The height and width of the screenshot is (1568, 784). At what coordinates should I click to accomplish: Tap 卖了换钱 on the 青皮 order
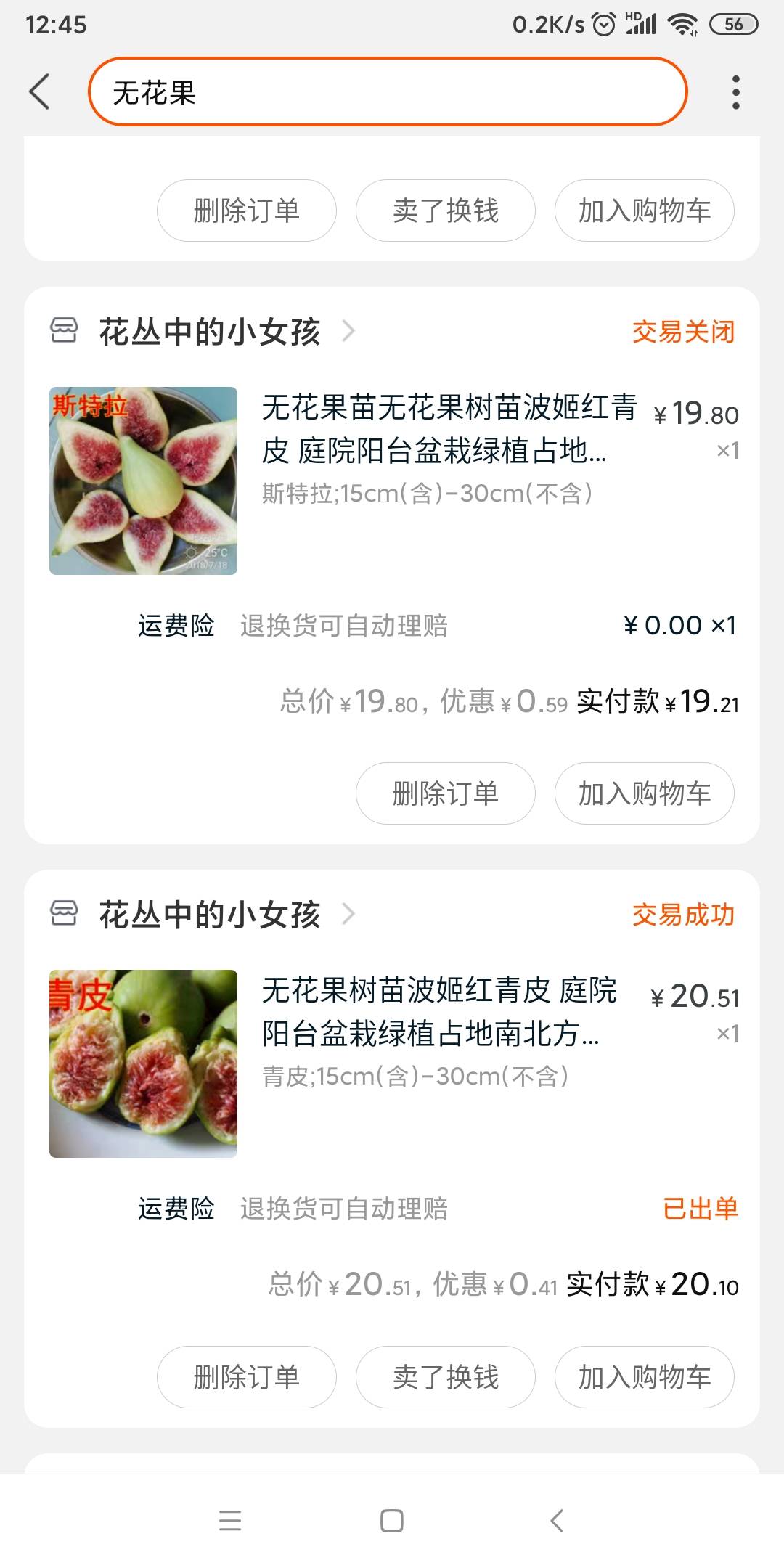point(446,1377)
